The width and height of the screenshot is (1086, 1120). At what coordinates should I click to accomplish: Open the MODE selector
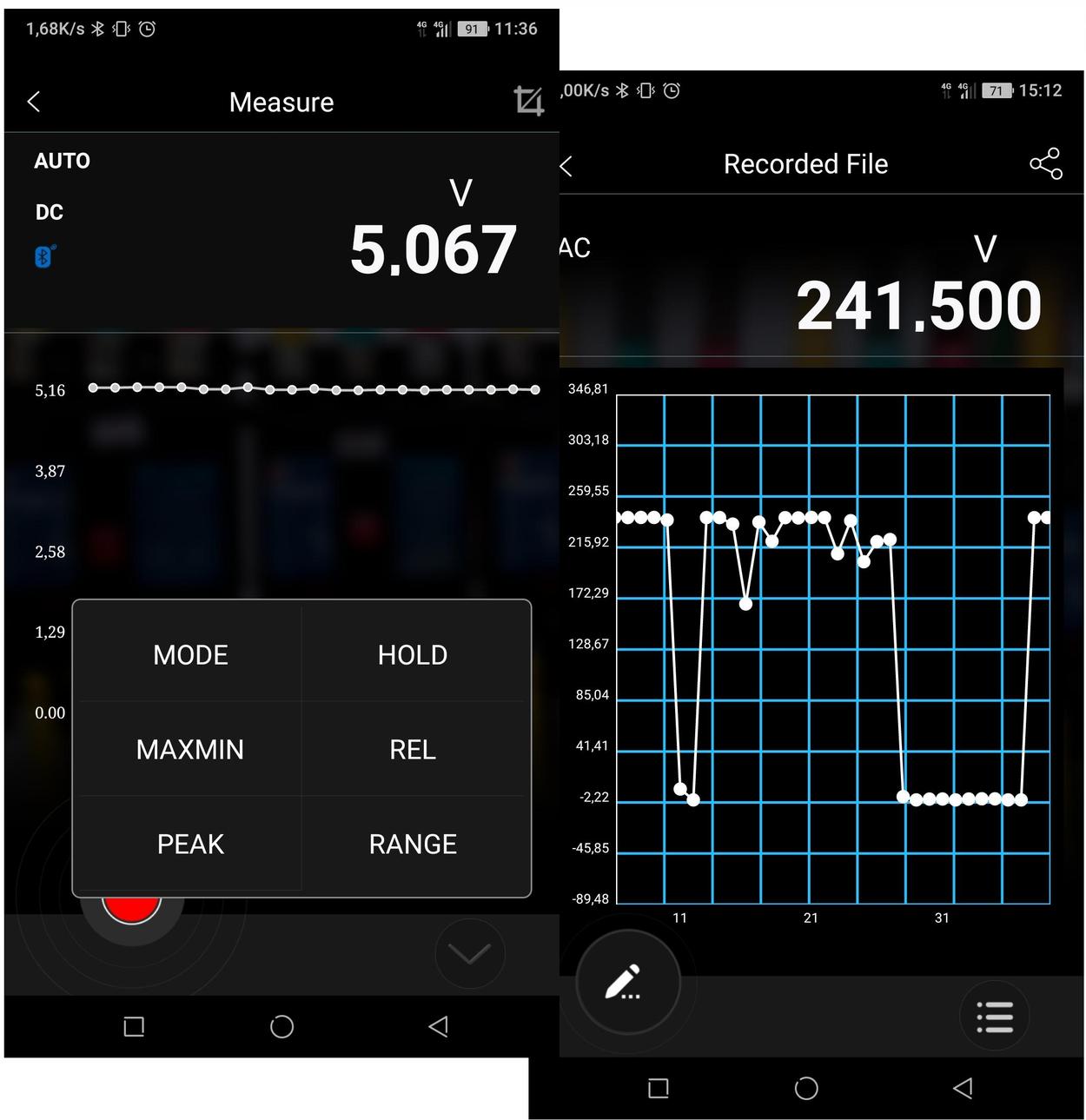[189, 654]
